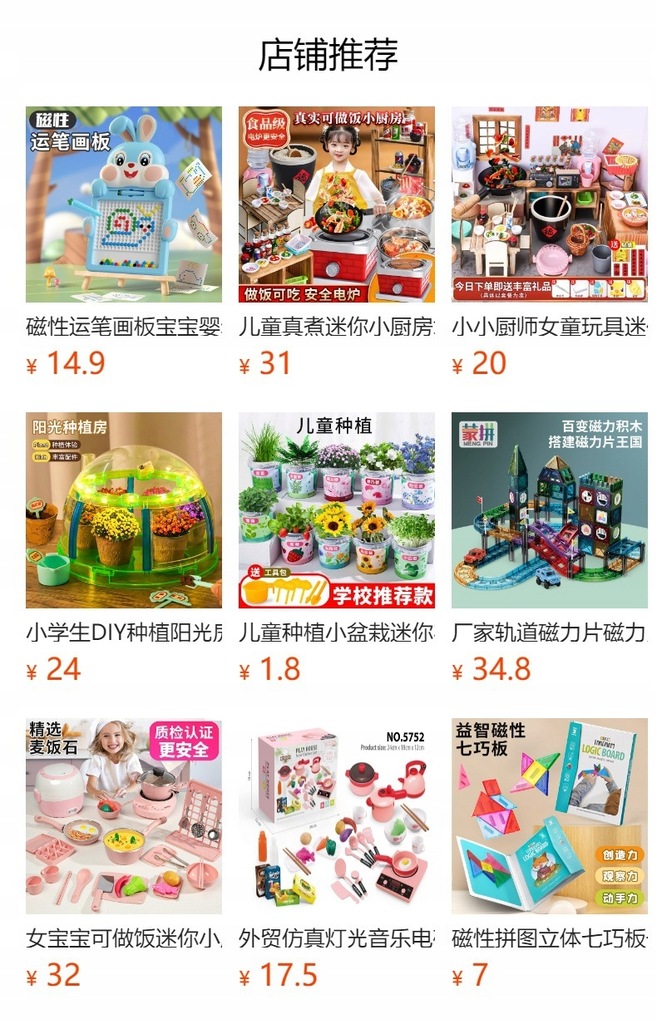This screenshot has height=1024, width=657.
Task: Open the 小小厨师女童玩具 product card
Action: [549, 205]
